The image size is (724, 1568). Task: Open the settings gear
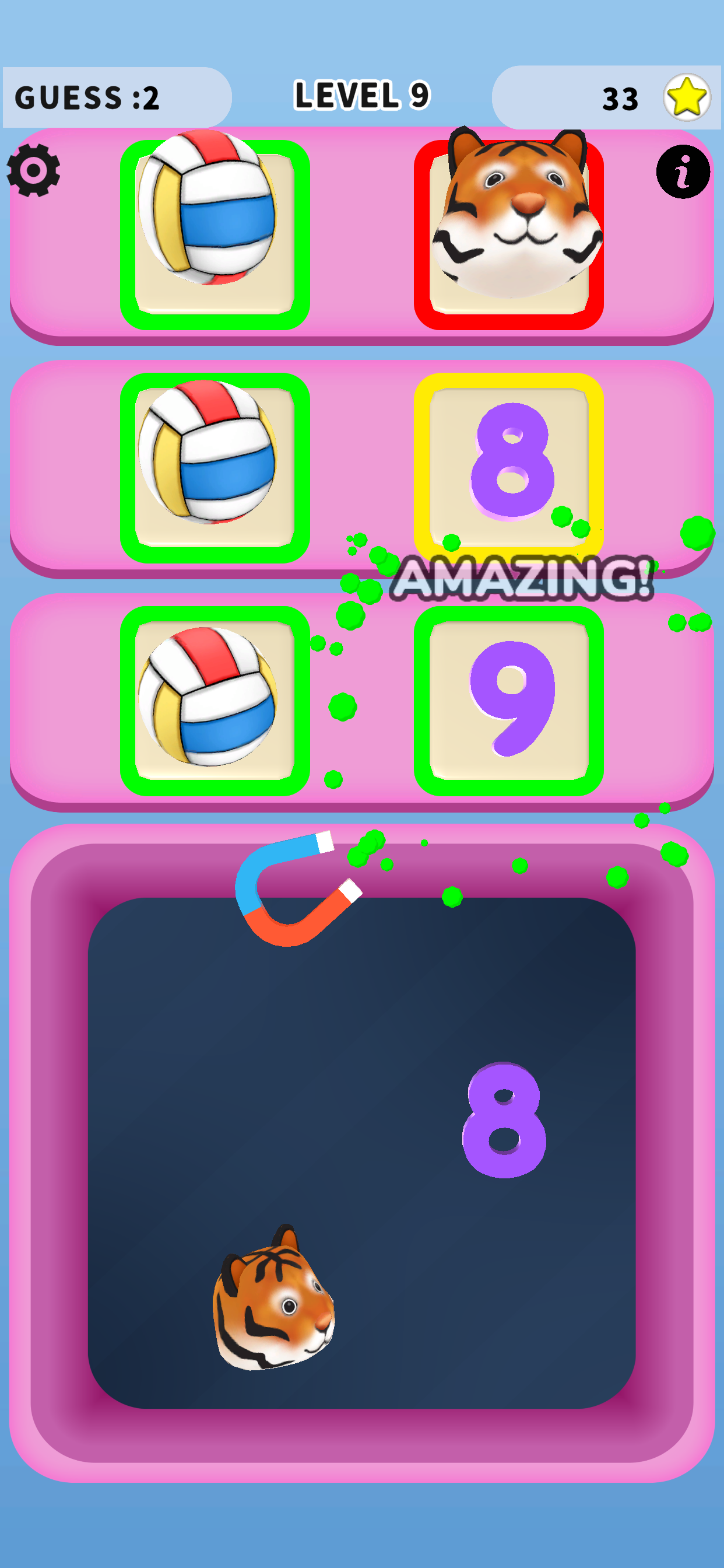(33, 170)
